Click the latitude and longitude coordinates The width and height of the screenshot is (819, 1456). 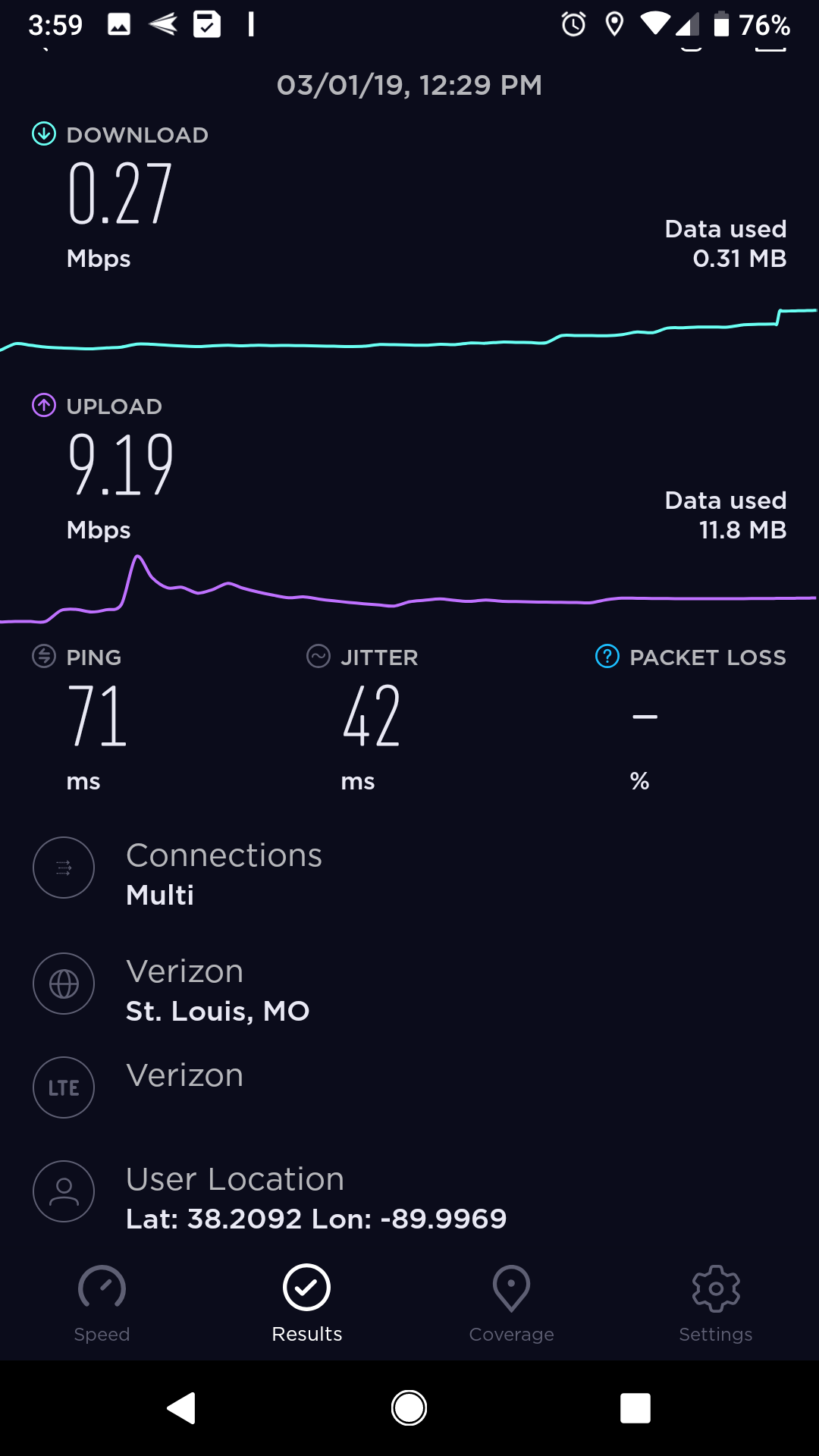[x=315, y=1219]
